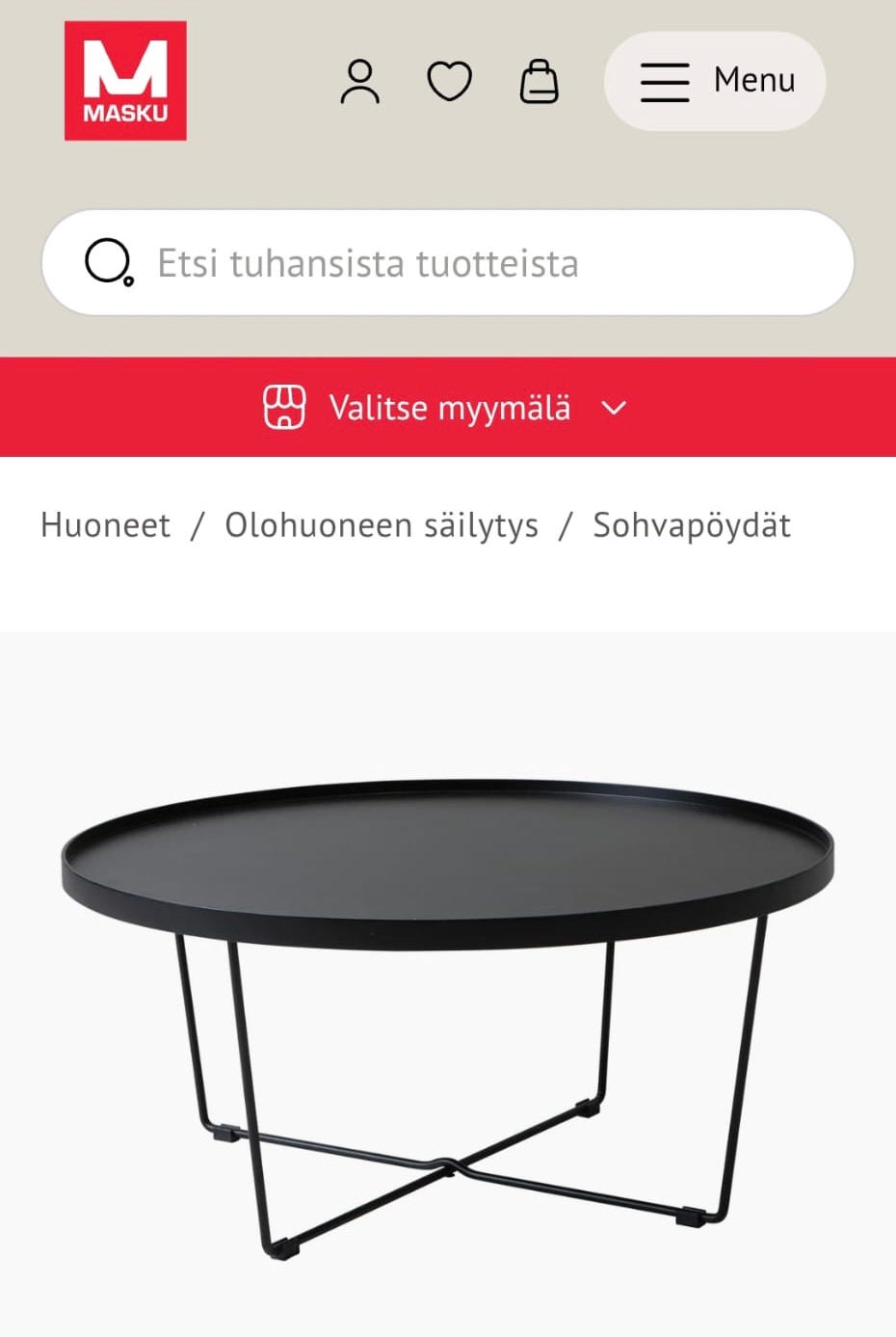Screen dimensions: 896x1337
Task: Click the Masku logo
Action: point(125,81)
